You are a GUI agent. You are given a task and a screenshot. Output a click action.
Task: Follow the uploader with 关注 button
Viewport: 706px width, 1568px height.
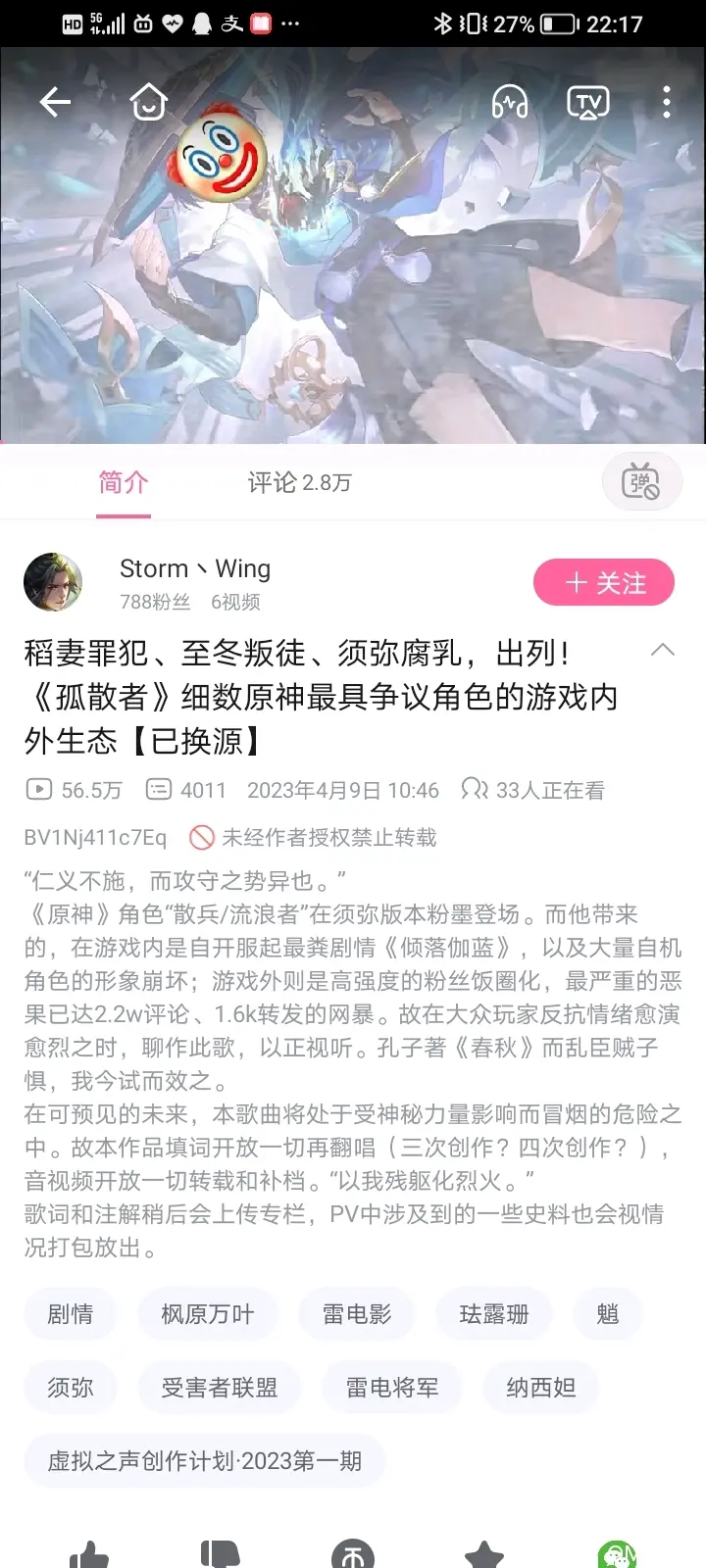604,583
